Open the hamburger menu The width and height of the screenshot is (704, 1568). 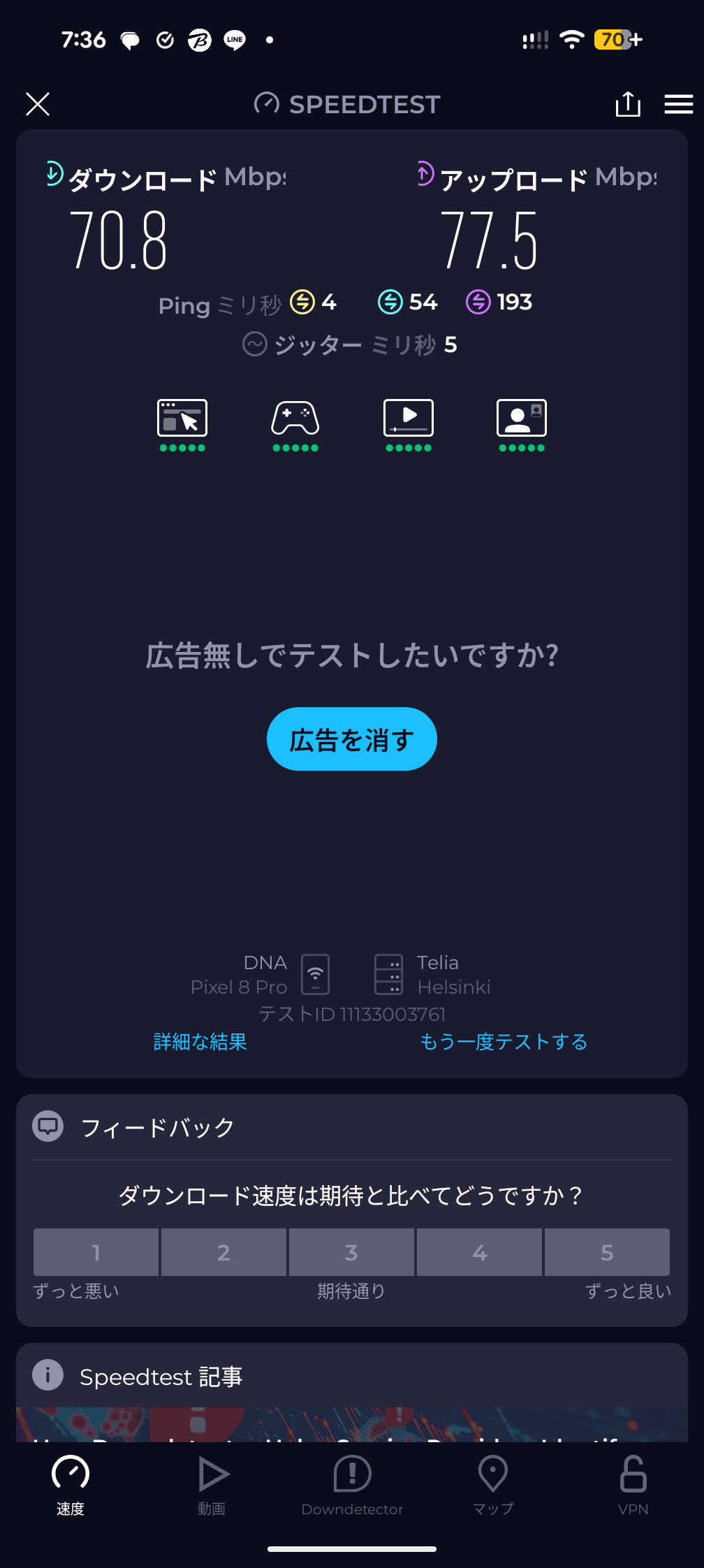pos(678,104)
